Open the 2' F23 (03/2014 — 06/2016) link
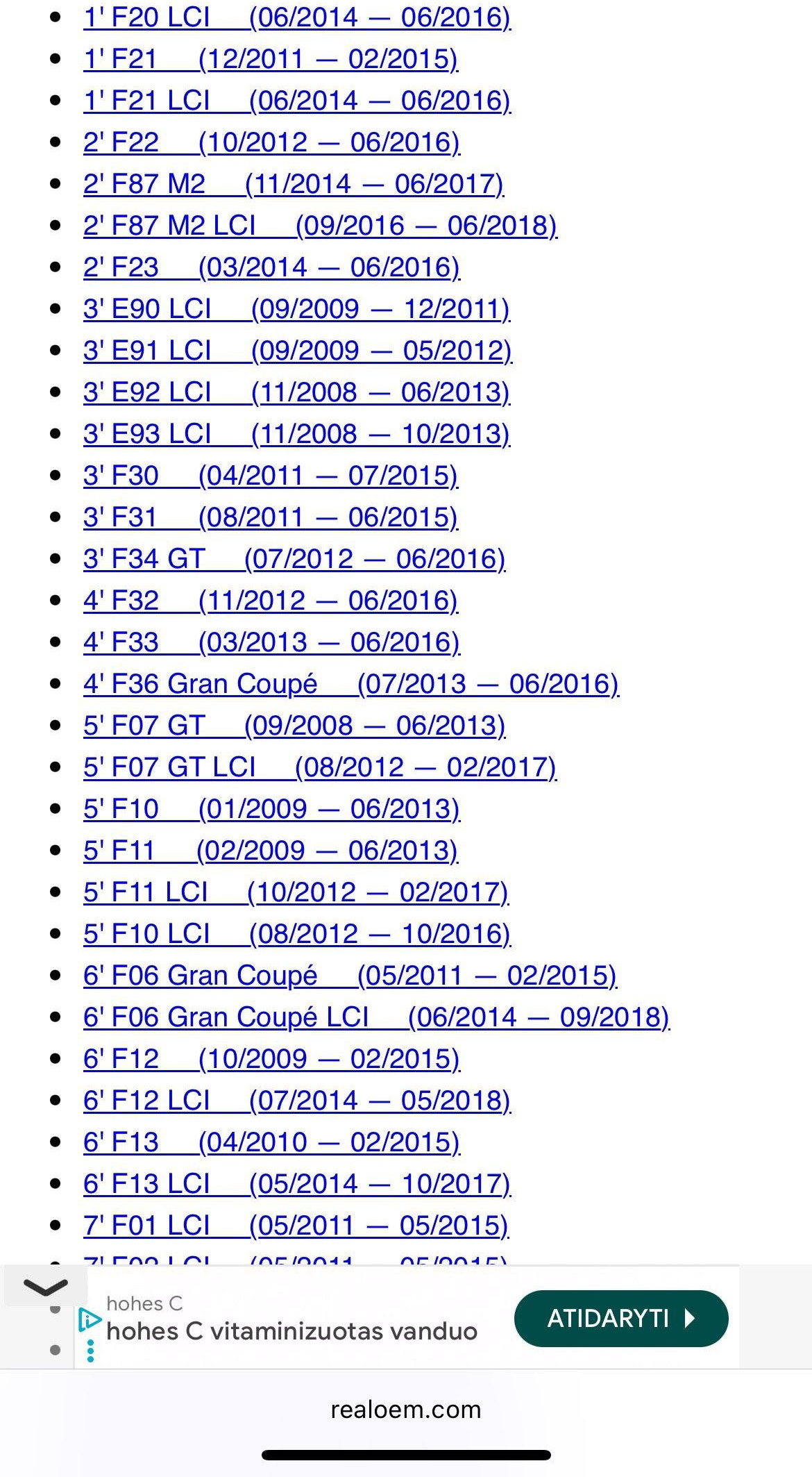 [271, 267]
